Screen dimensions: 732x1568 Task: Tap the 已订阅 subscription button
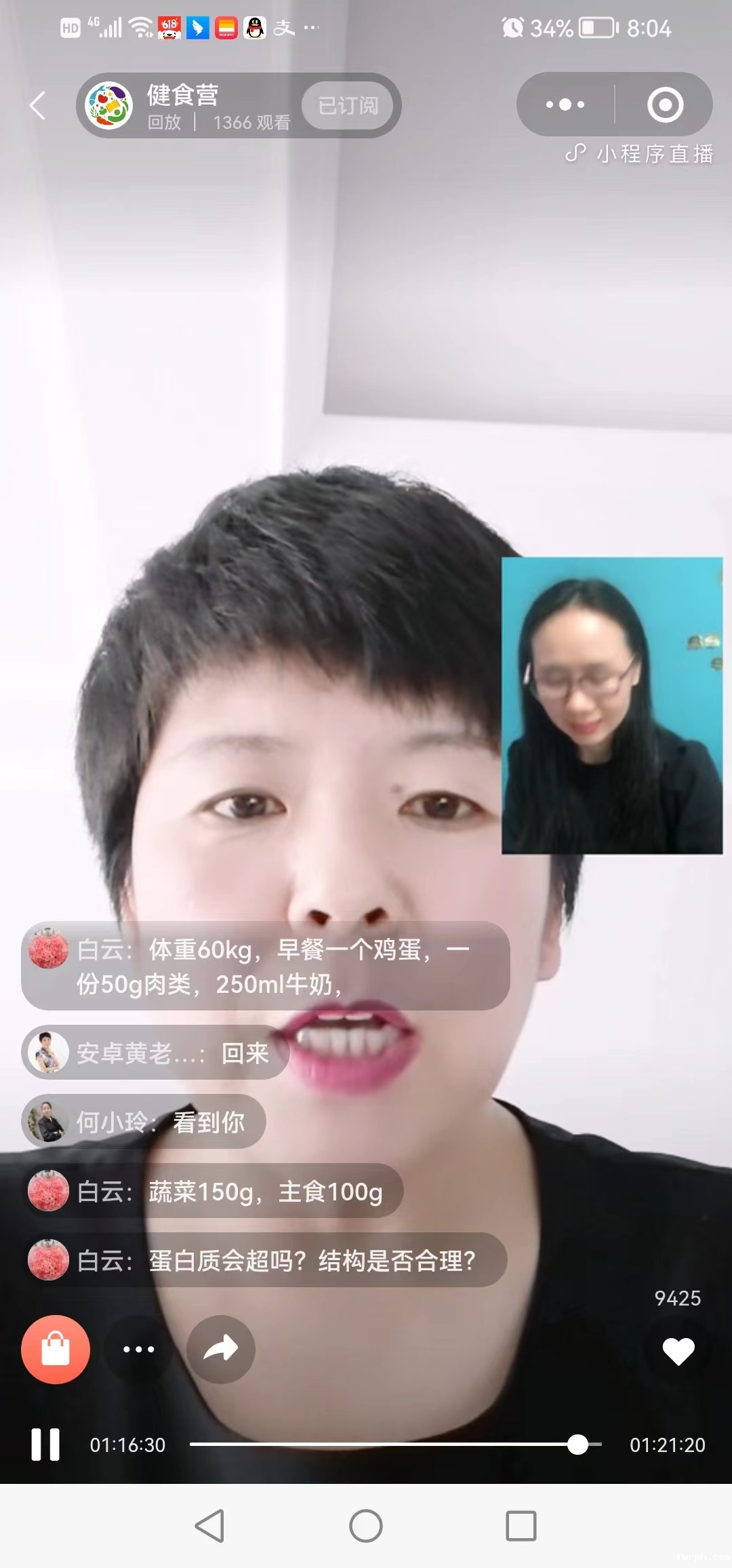pos(348,106)
